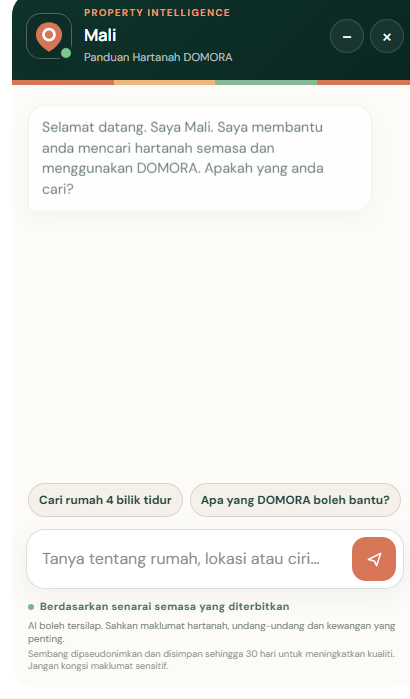Send the message with the arrow button
Screen dimensions: 410x699
[x=374, y=559]
